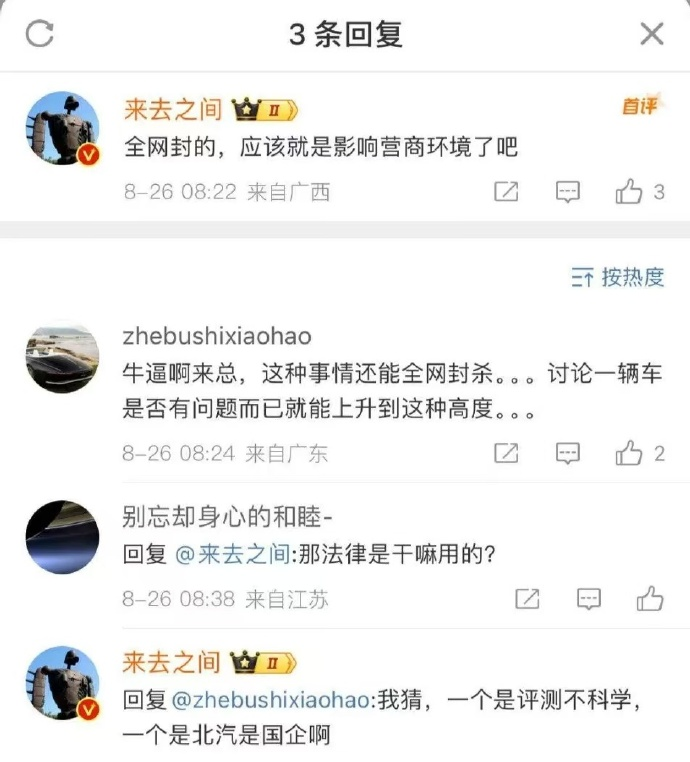Reply to zhebushixiaohao's comment
The image size is (690, 762).
point(567,454)
